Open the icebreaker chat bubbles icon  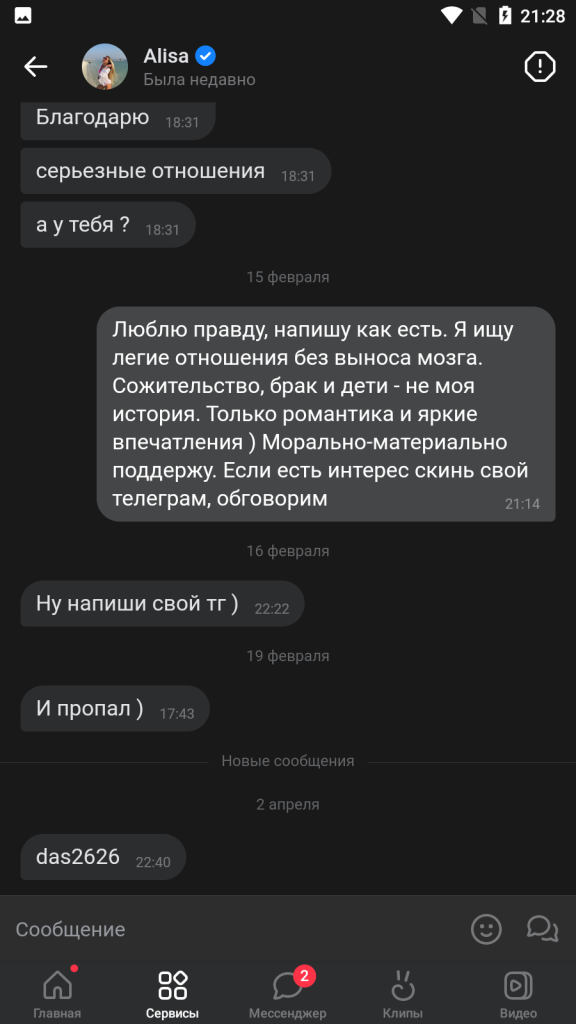point(542,928)
